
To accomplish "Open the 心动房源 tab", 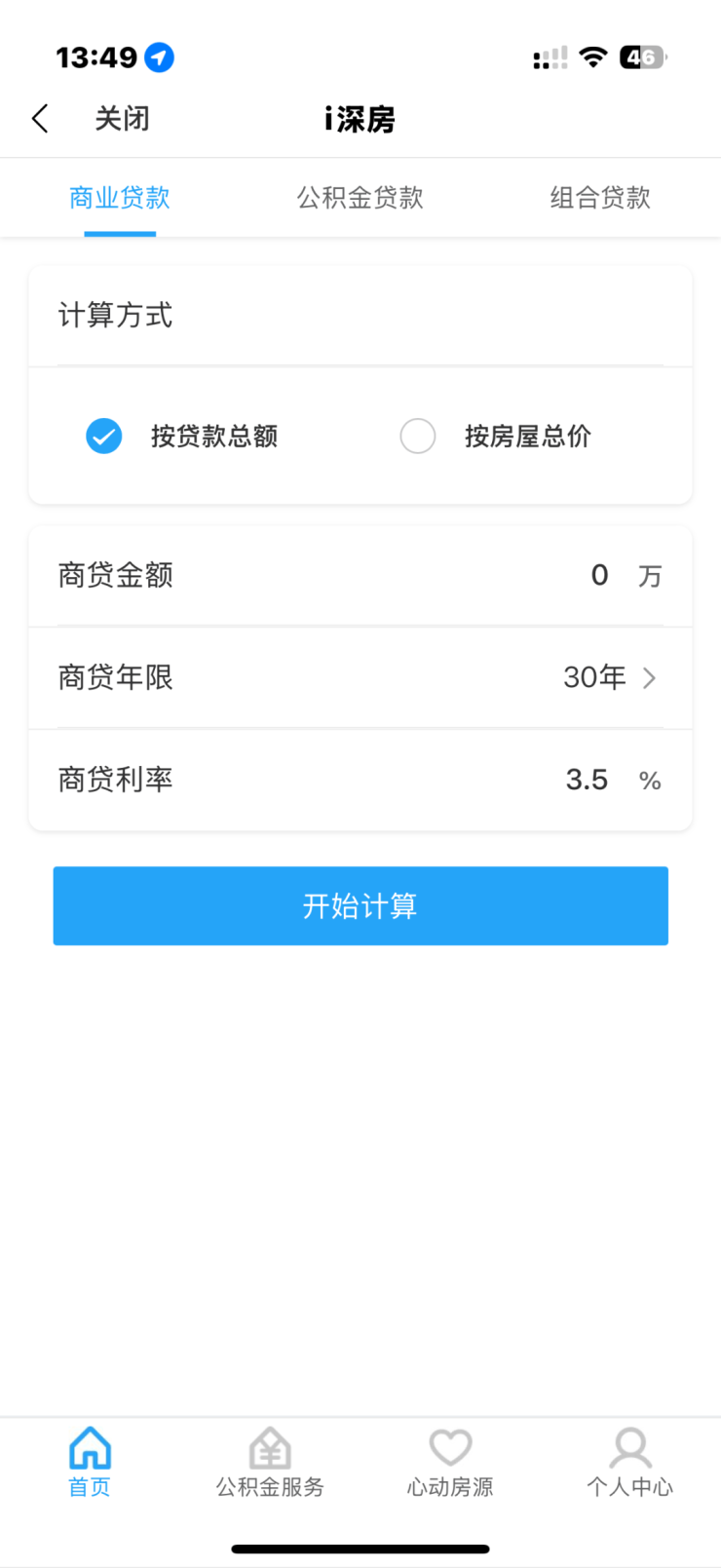I will [450, 1461].
